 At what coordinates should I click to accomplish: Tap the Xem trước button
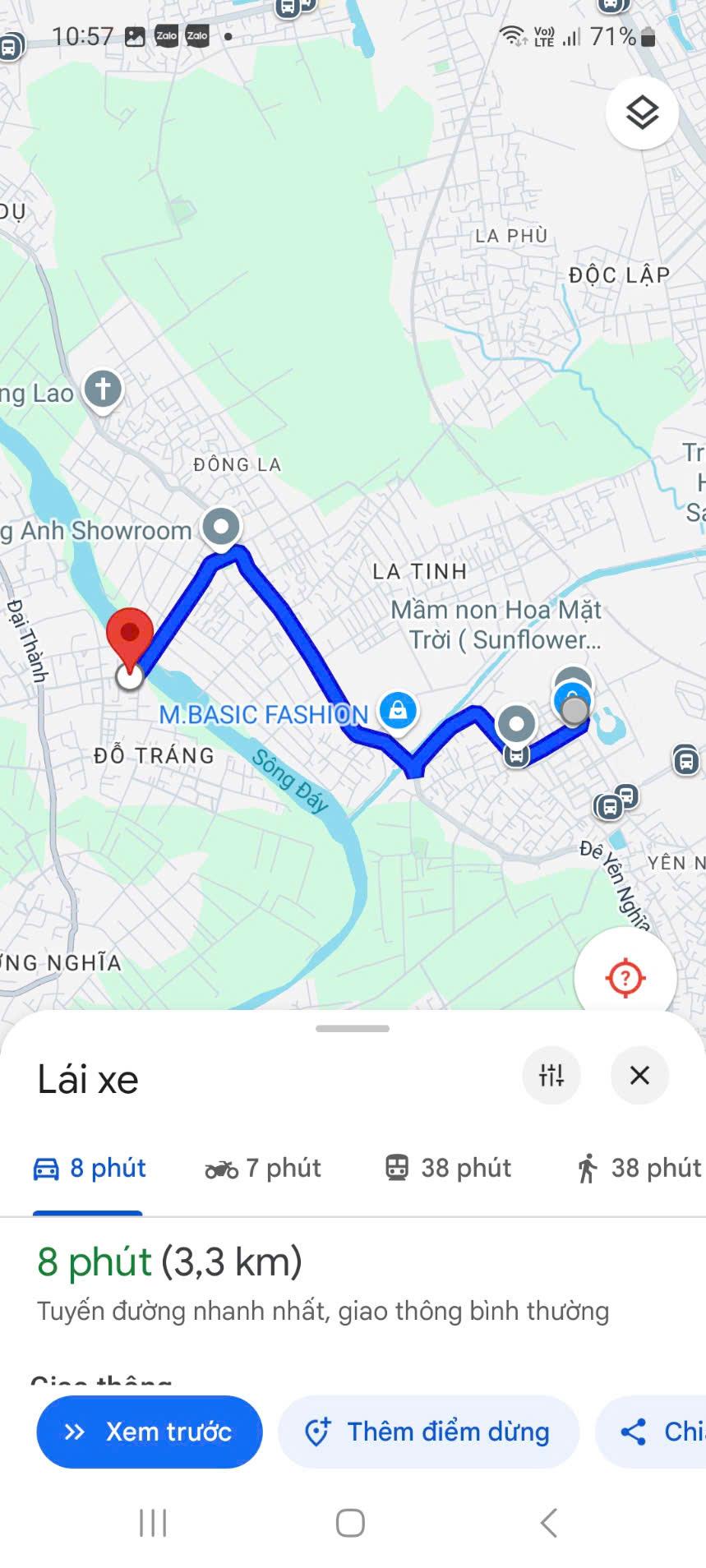[x=150, y=1432]
